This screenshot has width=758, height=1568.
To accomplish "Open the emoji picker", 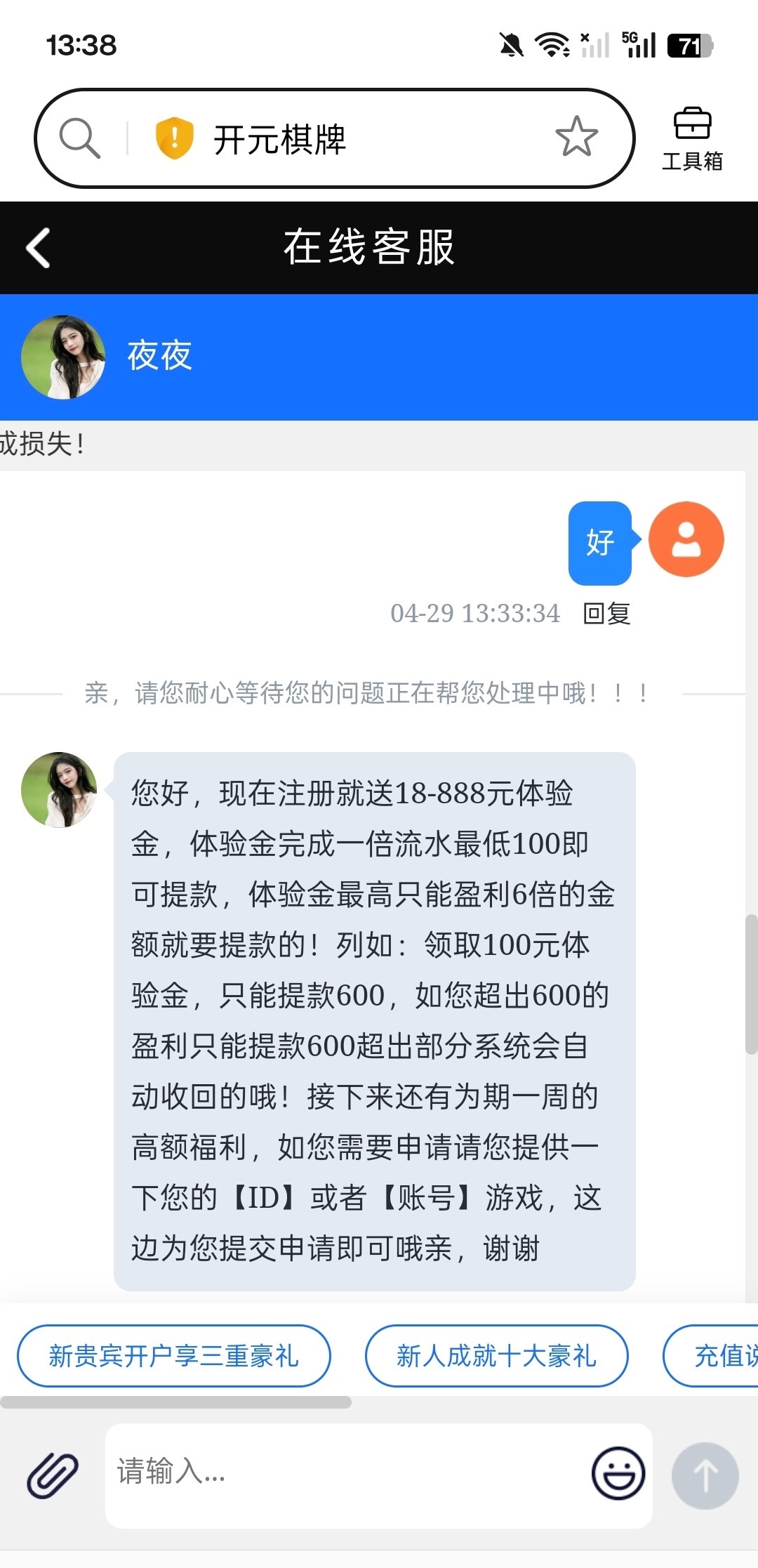I will coord(618,1473).
